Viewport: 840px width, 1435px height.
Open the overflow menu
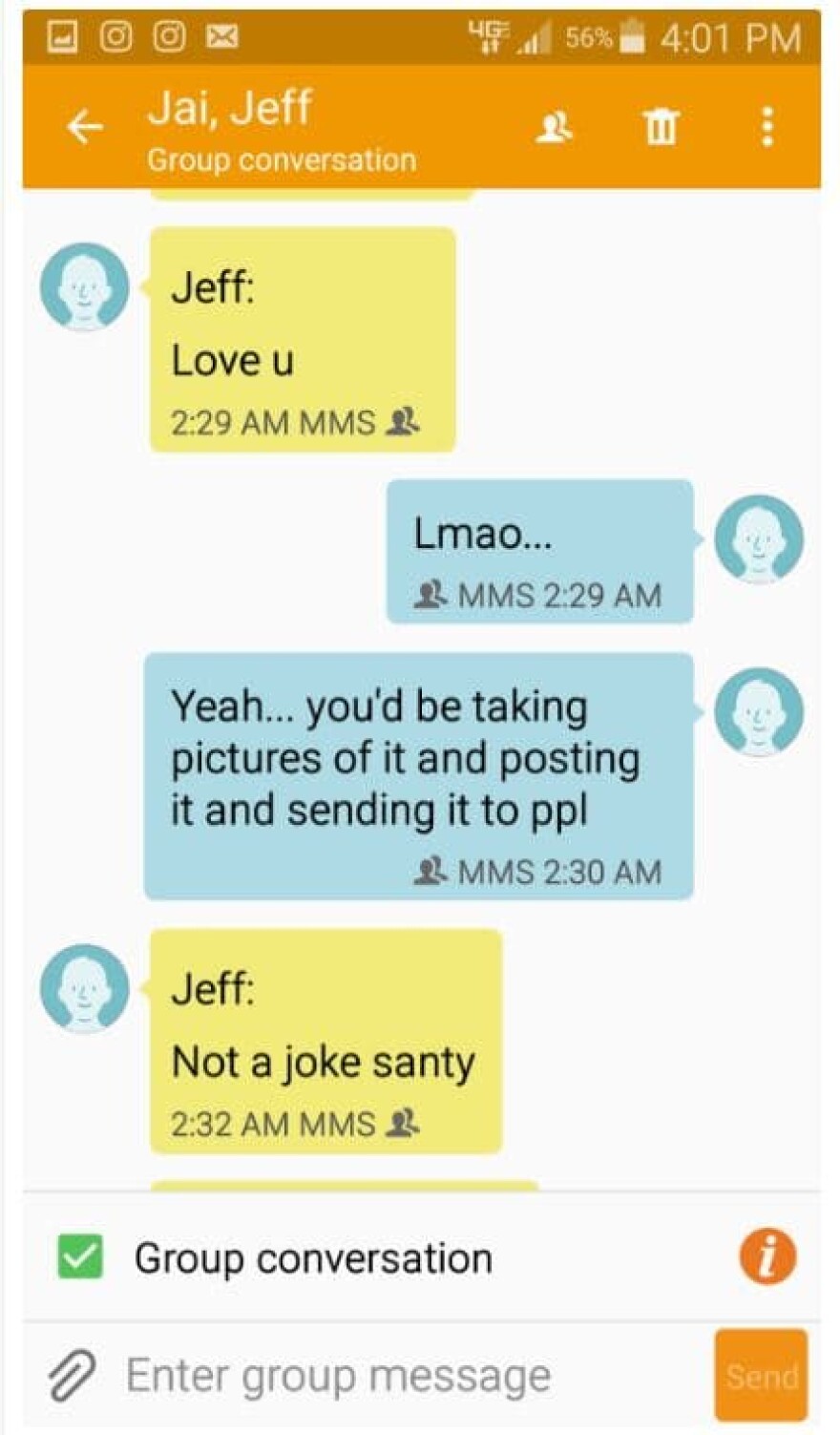tap(766, 126)
